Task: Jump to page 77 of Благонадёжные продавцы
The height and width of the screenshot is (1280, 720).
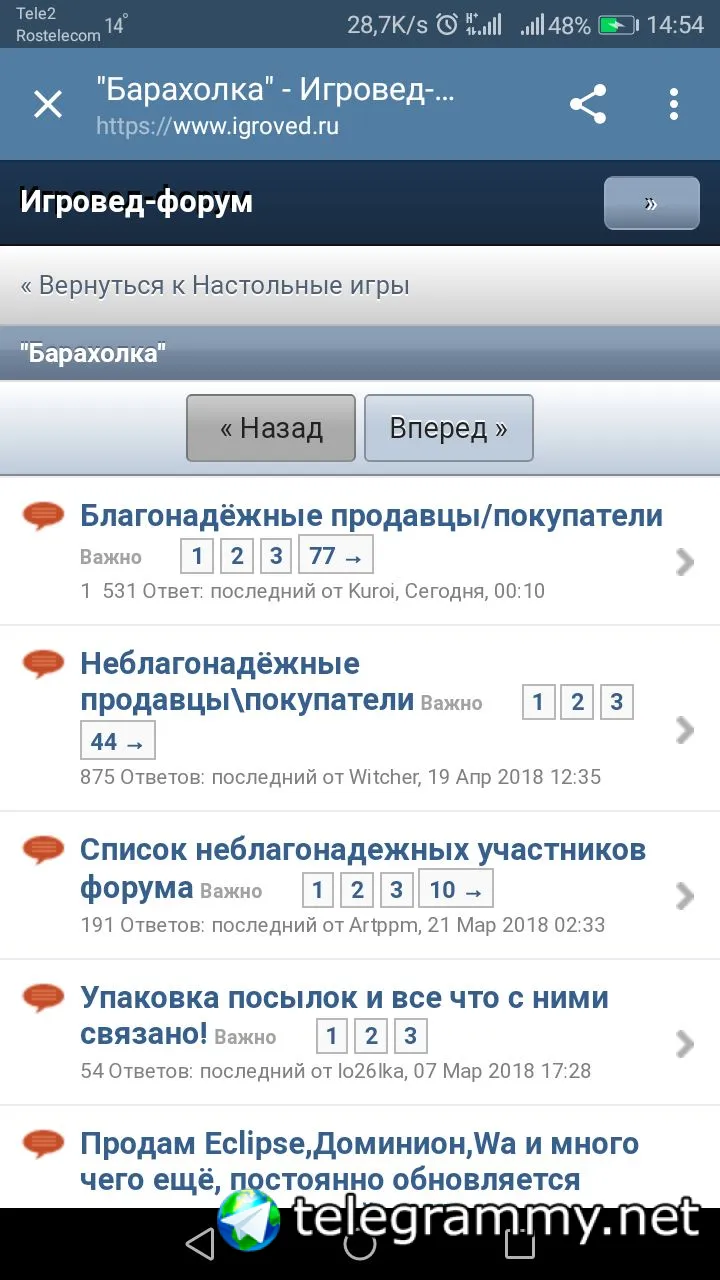Action: 335,556
